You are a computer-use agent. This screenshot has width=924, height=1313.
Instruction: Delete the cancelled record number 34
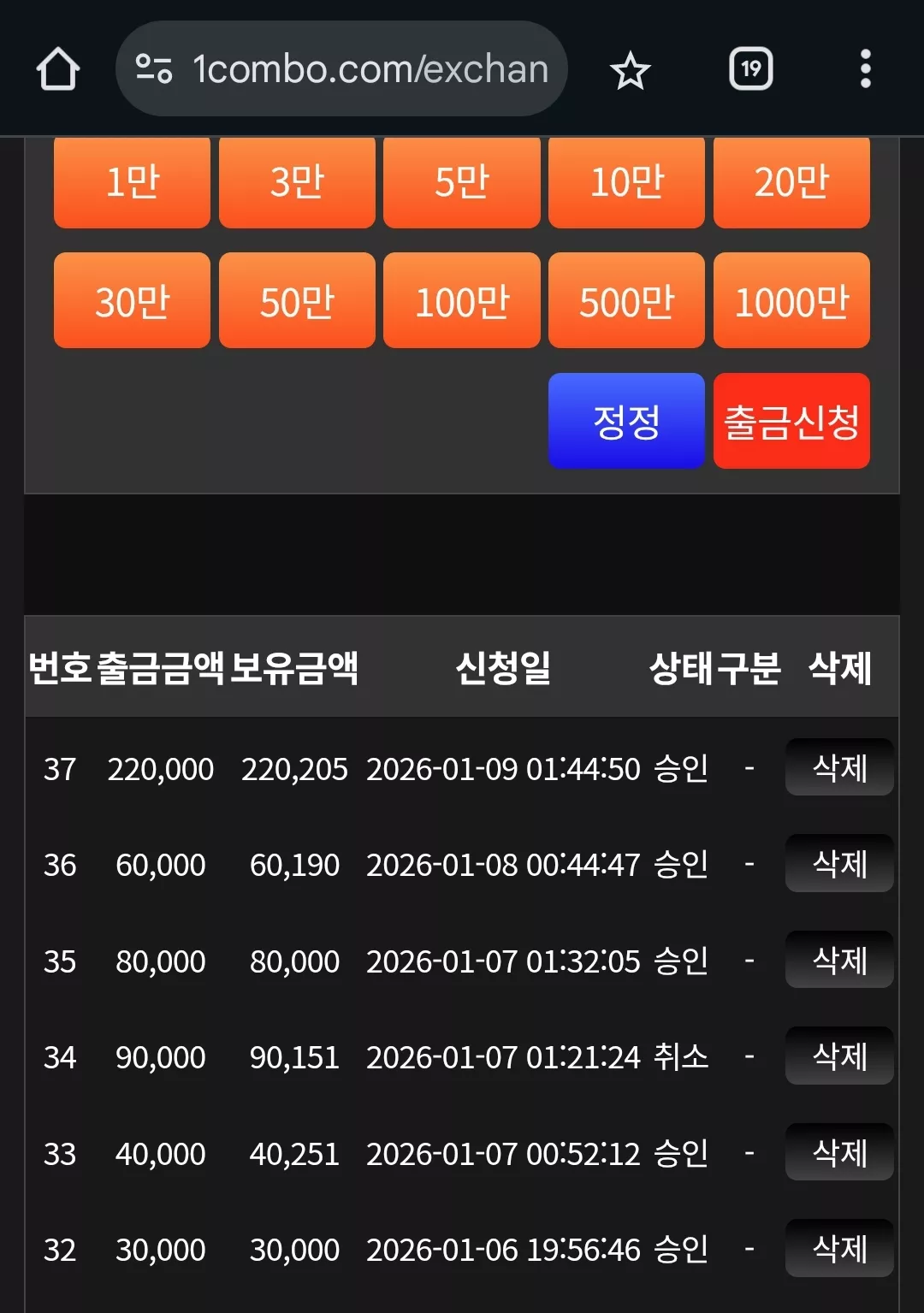pyautogui.click(x=839, y=1056)
